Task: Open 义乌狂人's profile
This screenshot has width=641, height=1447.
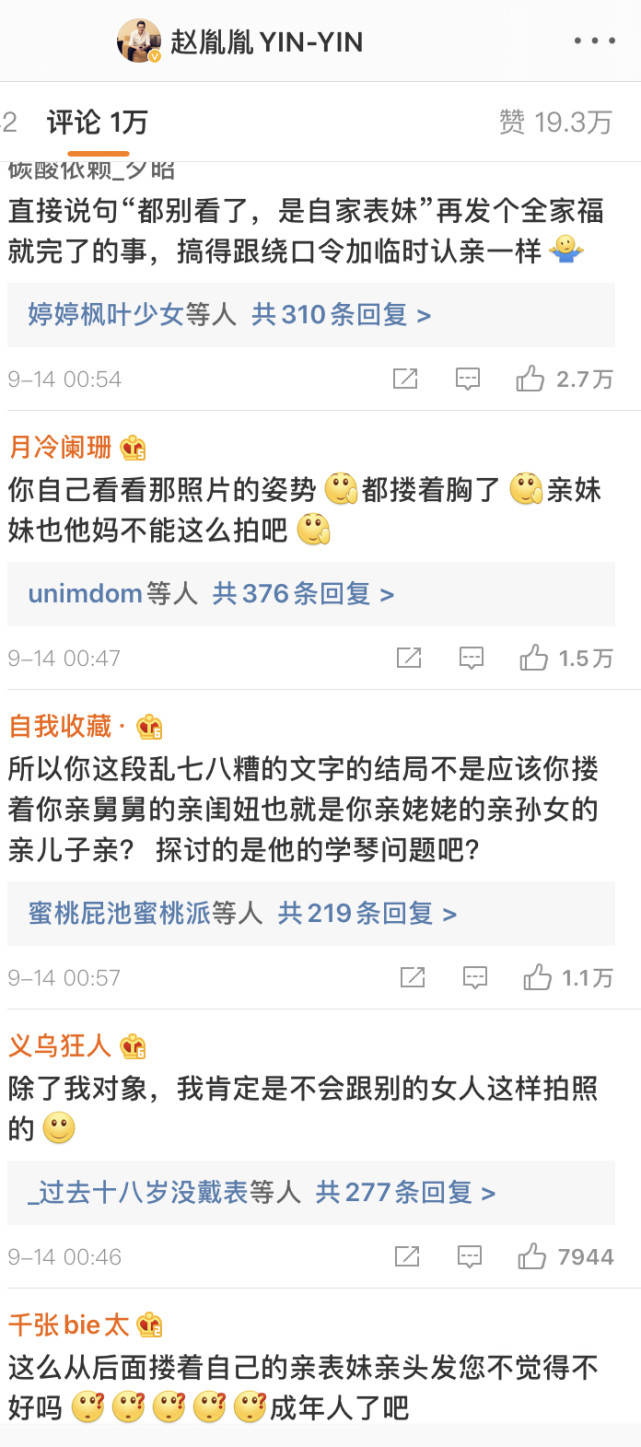Action: coord(60,1046)
